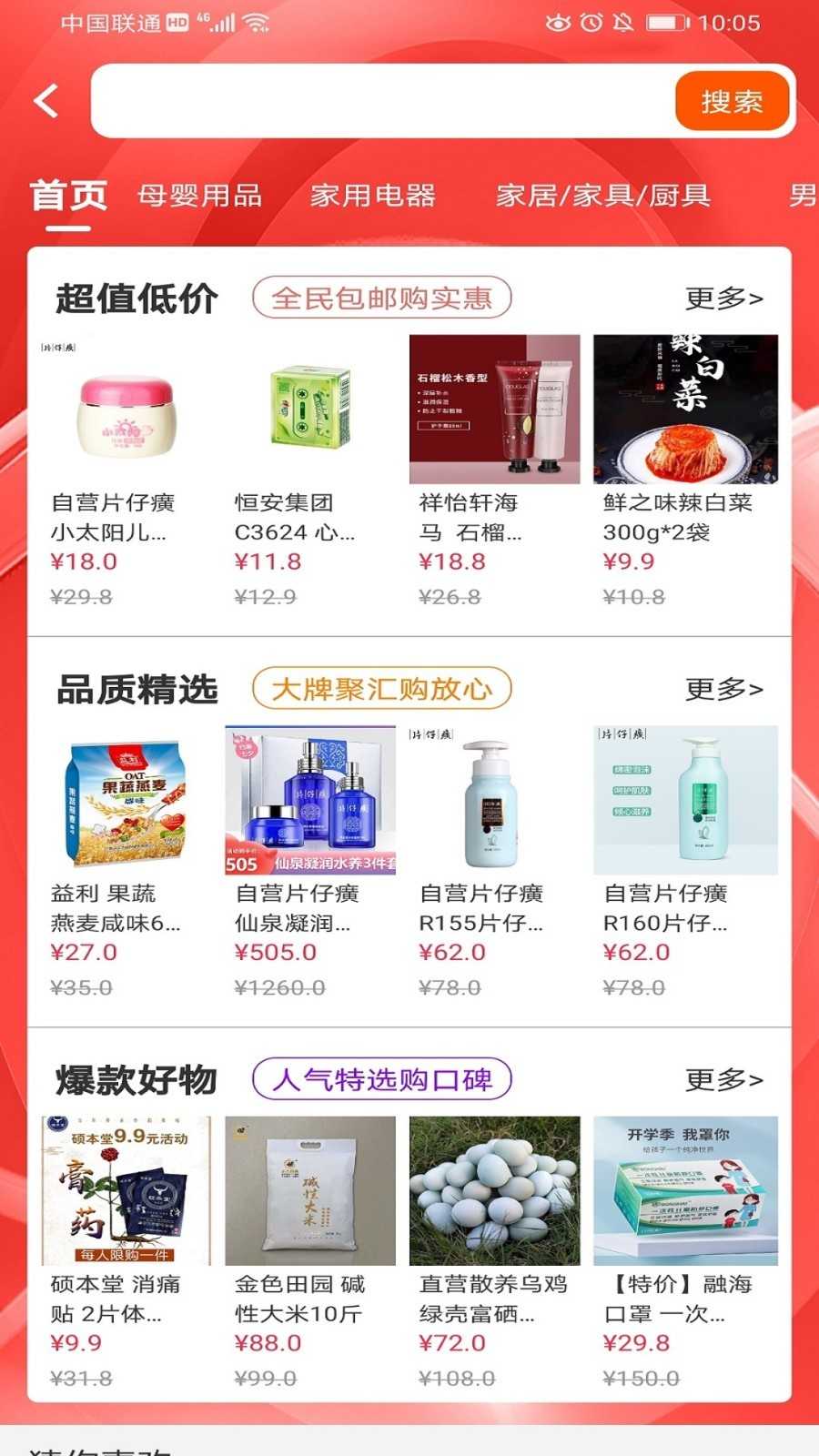
Task: Open the 鲜之味辣白菜 300g*2袋 product
Action: [x=685, y=409]
